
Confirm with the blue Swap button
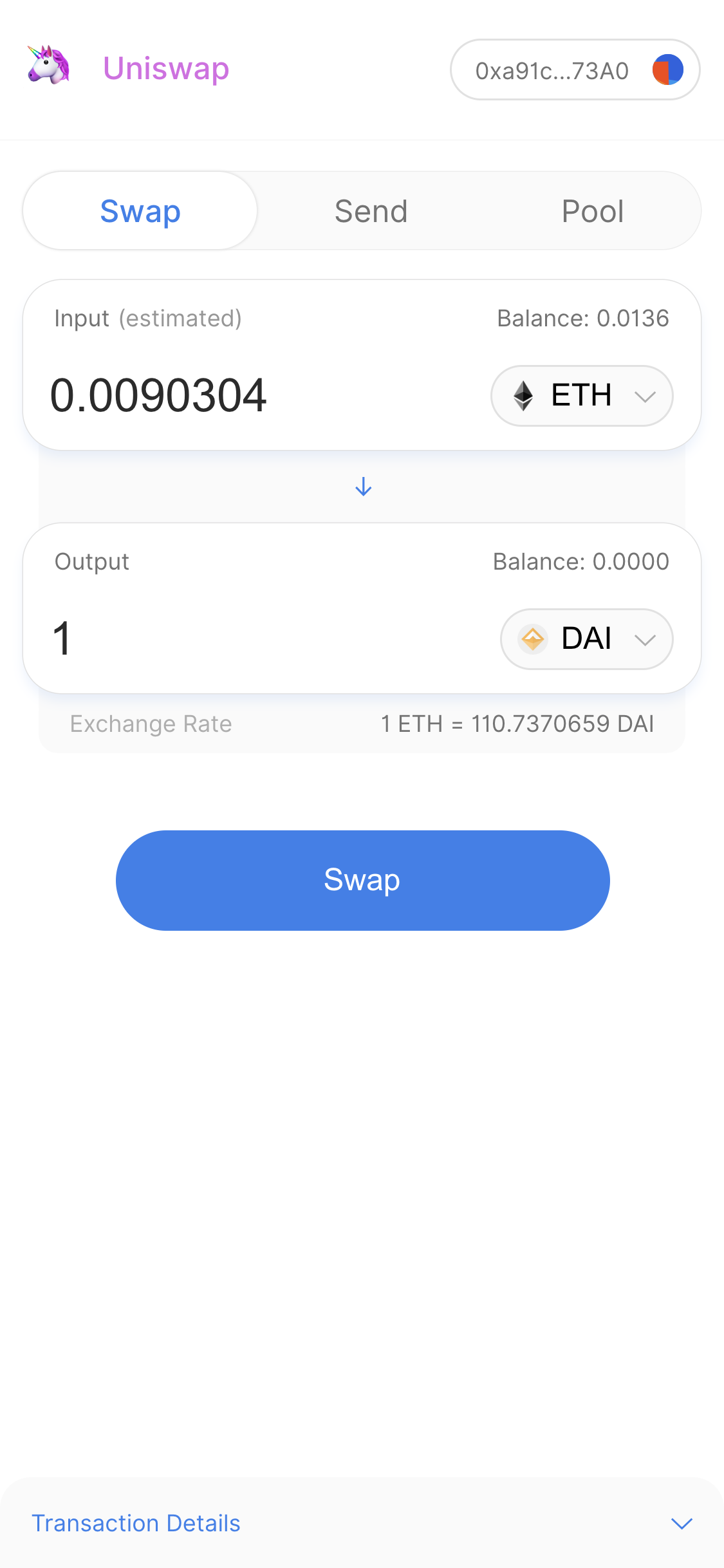[x=362, y=880]
